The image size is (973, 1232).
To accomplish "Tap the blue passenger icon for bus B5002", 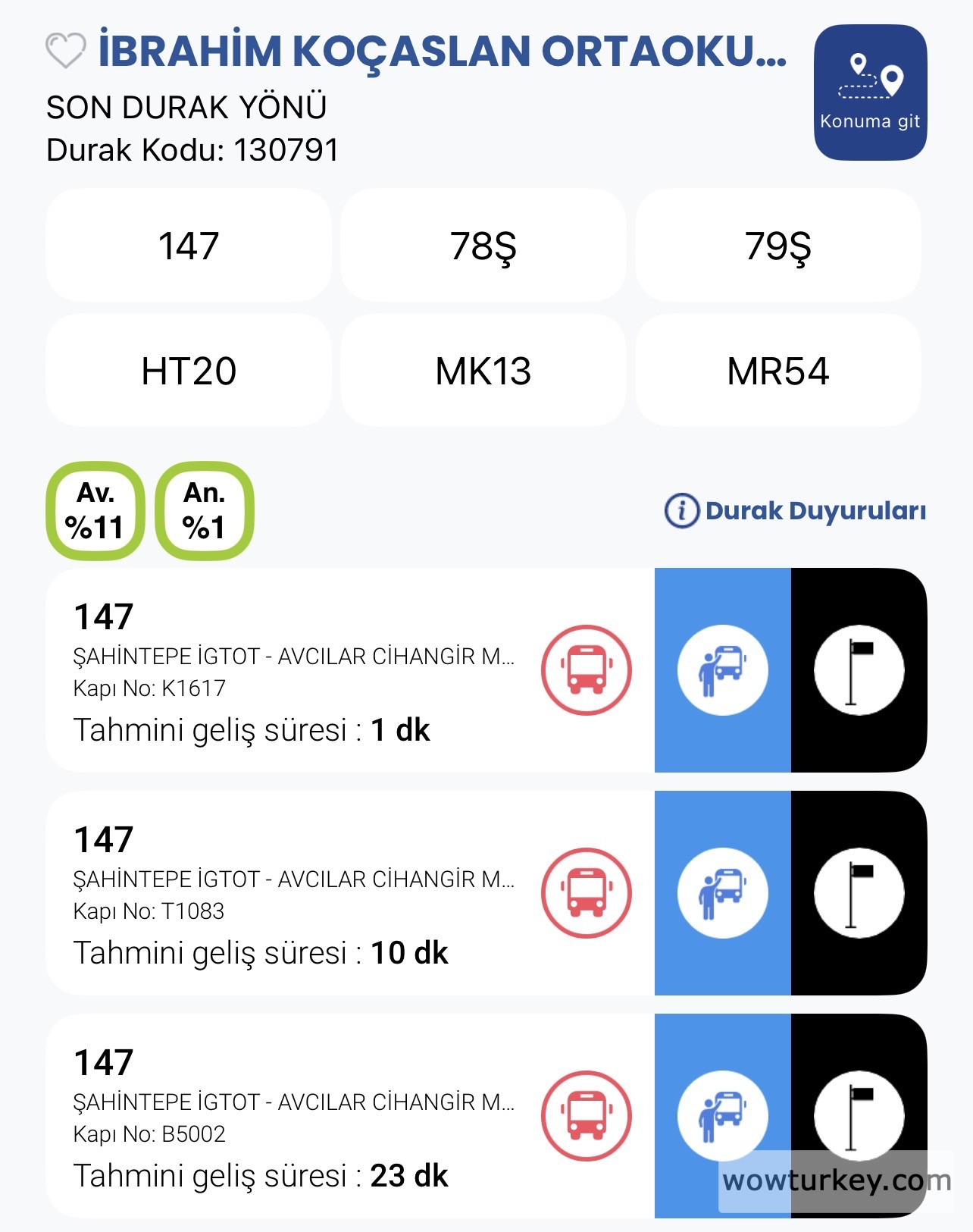I will click(722, 1116).
